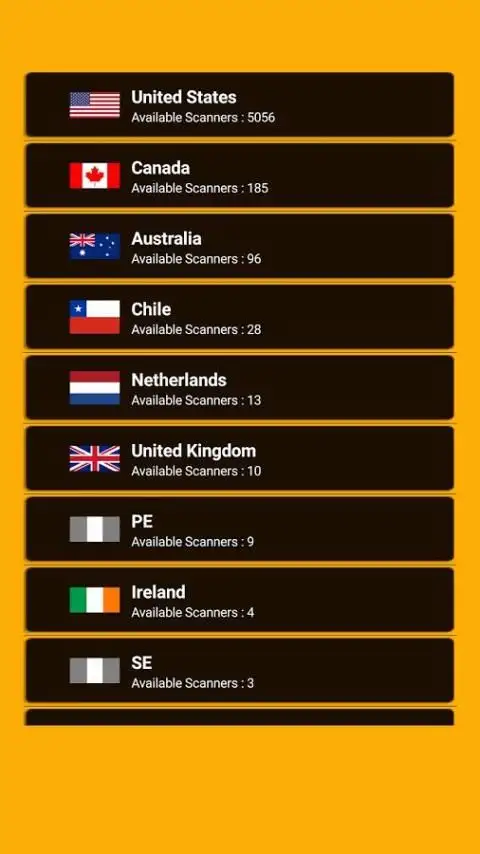
Task: Open the SE entry with 3 scanners
Action: (239, 671)
